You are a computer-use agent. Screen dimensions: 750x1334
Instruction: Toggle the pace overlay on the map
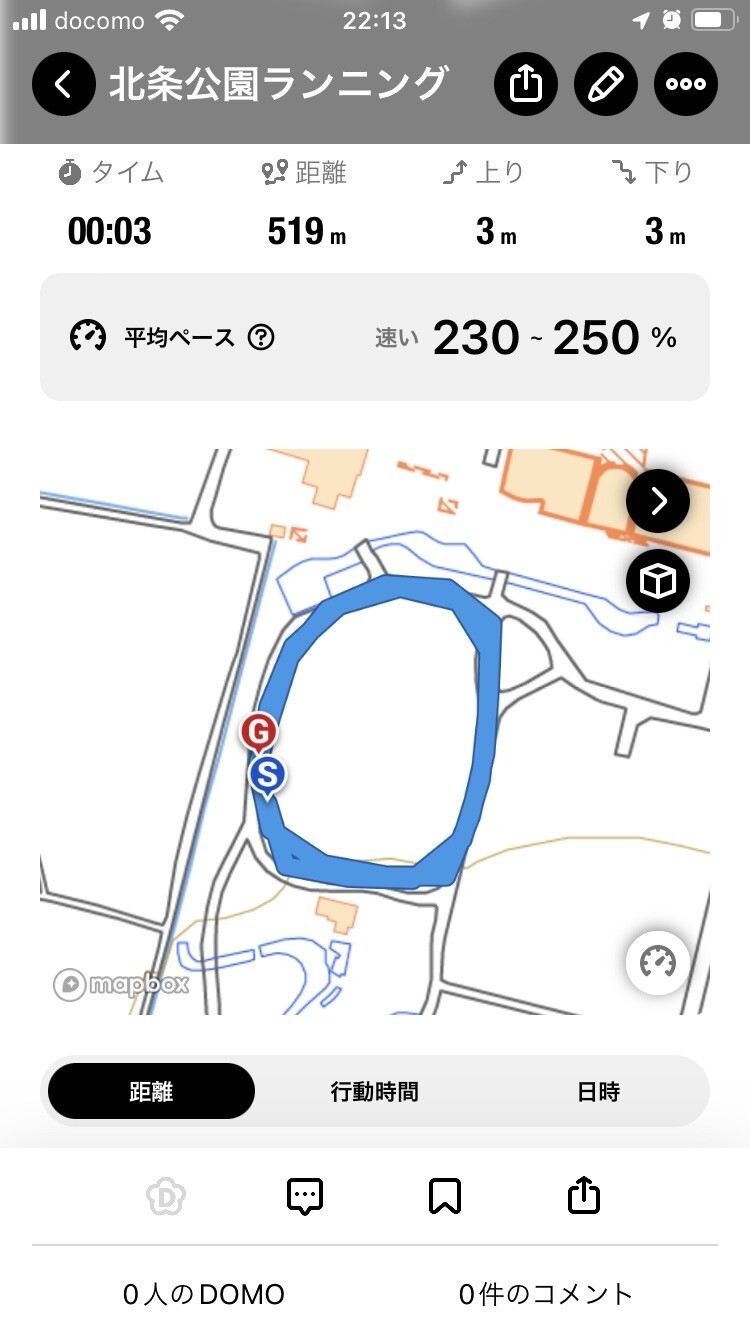pyautogui.click(x=656, y=963)
